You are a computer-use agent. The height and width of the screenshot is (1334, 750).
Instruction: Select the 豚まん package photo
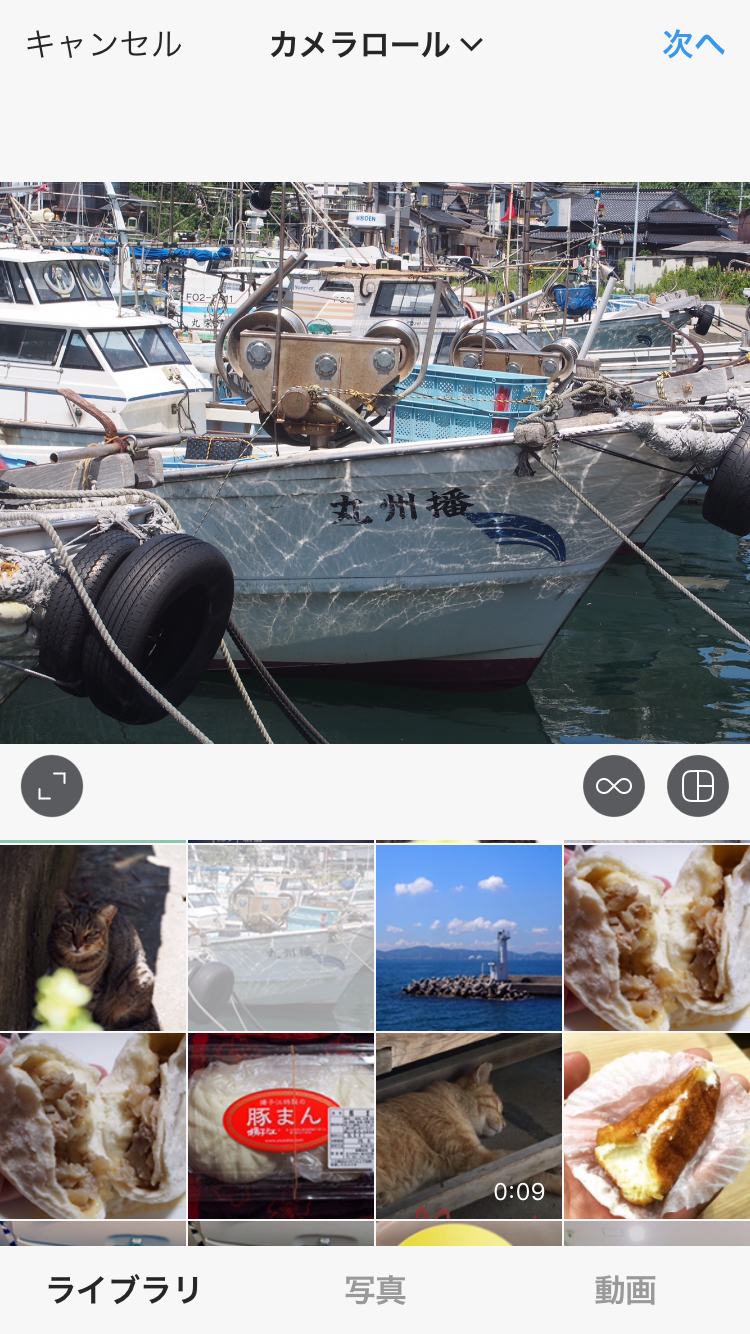tap(281, 1125)
